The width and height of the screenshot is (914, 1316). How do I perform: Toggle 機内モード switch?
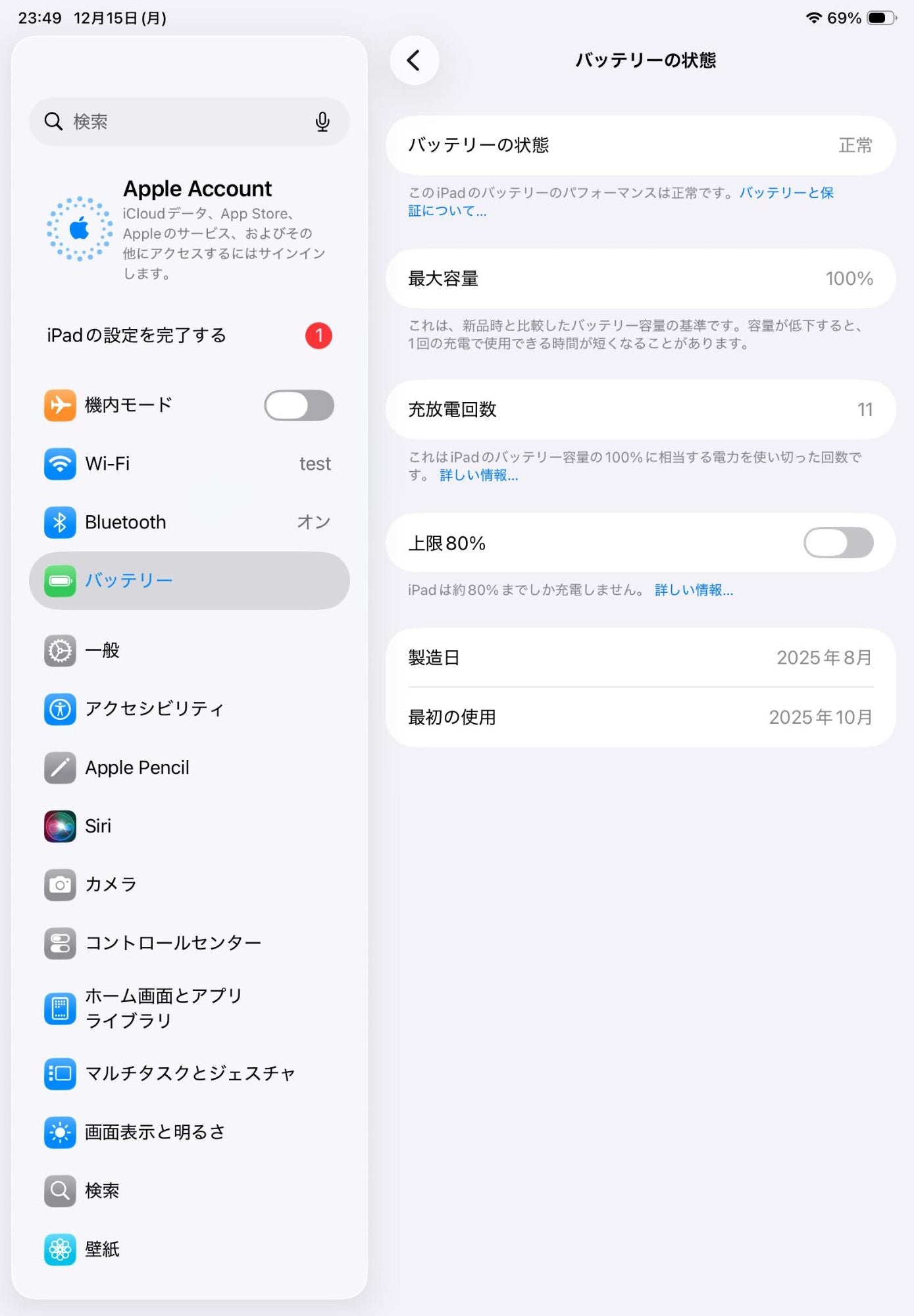point(299,405)
